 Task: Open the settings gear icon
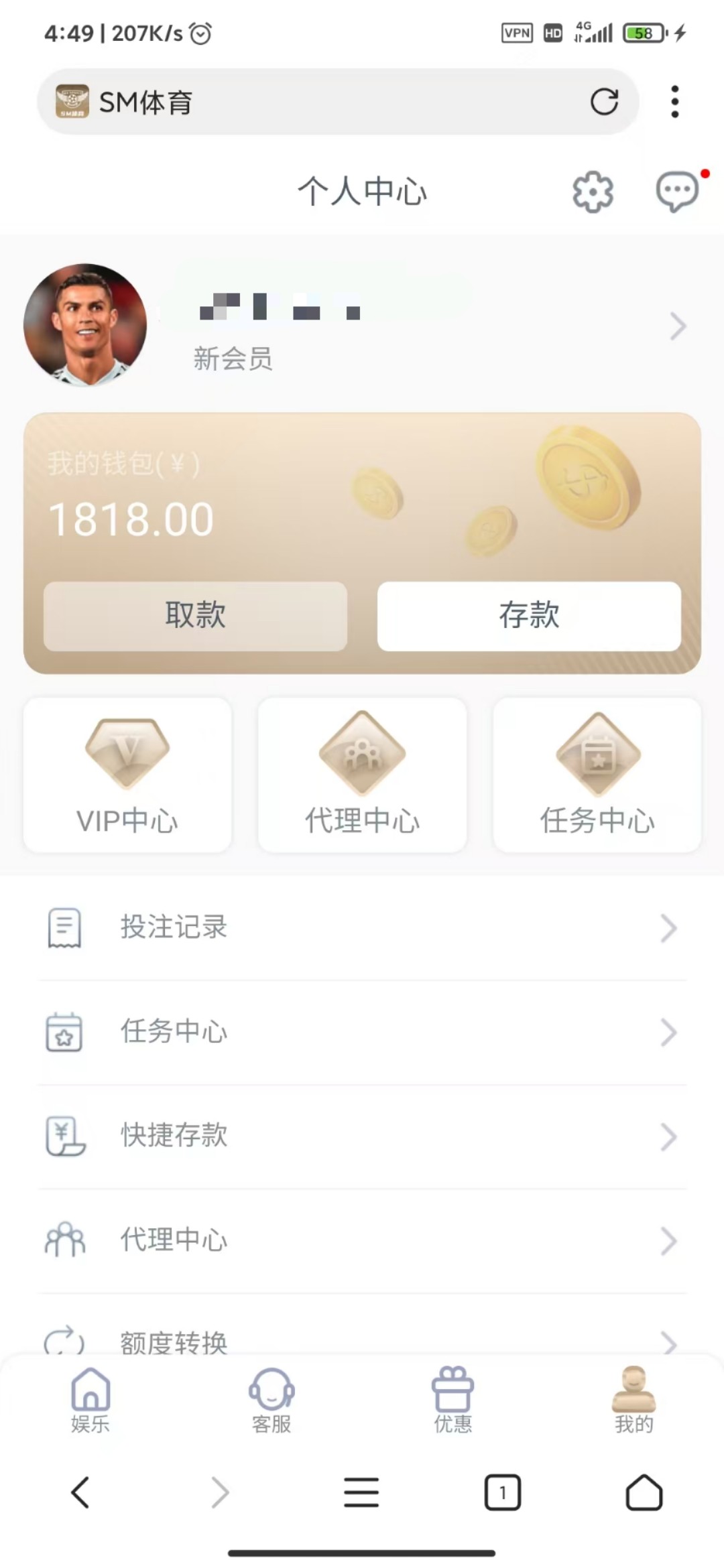pos(593,192)
